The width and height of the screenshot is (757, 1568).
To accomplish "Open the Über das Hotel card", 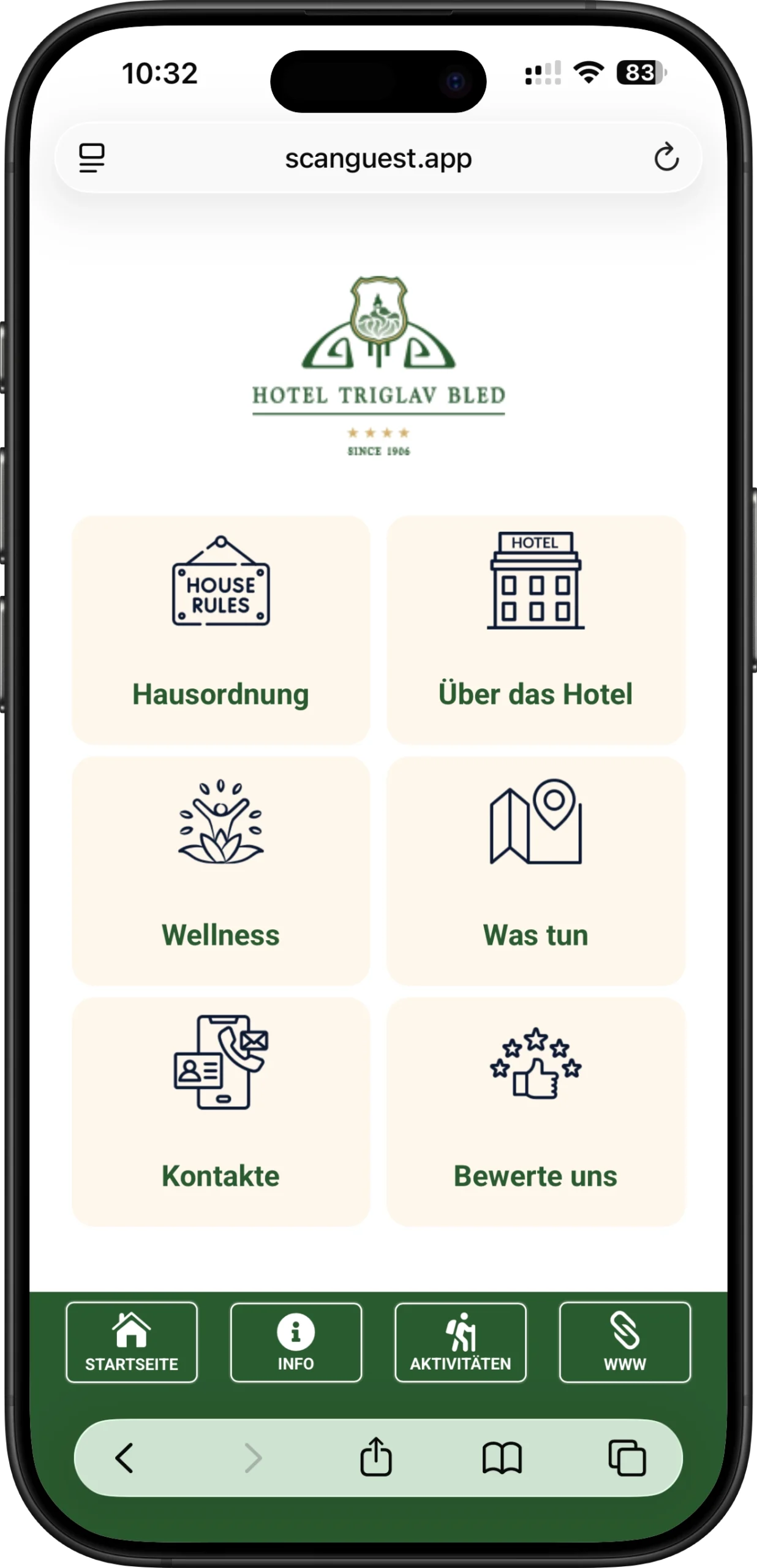I will (x=535, y=630).
